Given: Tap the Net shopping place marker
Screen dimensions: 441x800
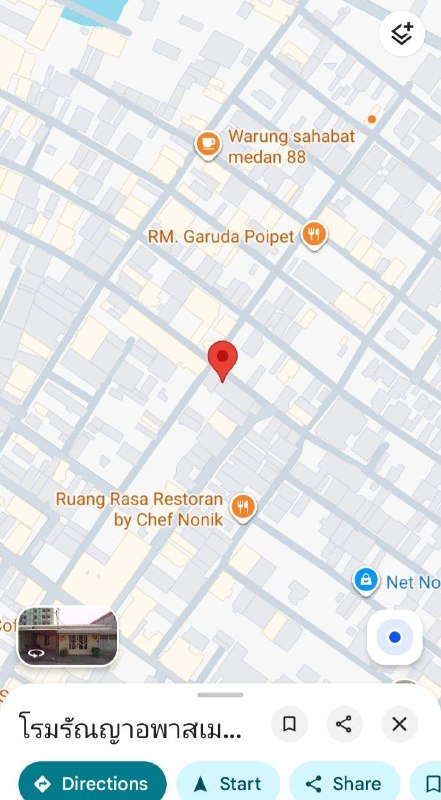Looking at the screenshot, I should (x=366, y=582).
